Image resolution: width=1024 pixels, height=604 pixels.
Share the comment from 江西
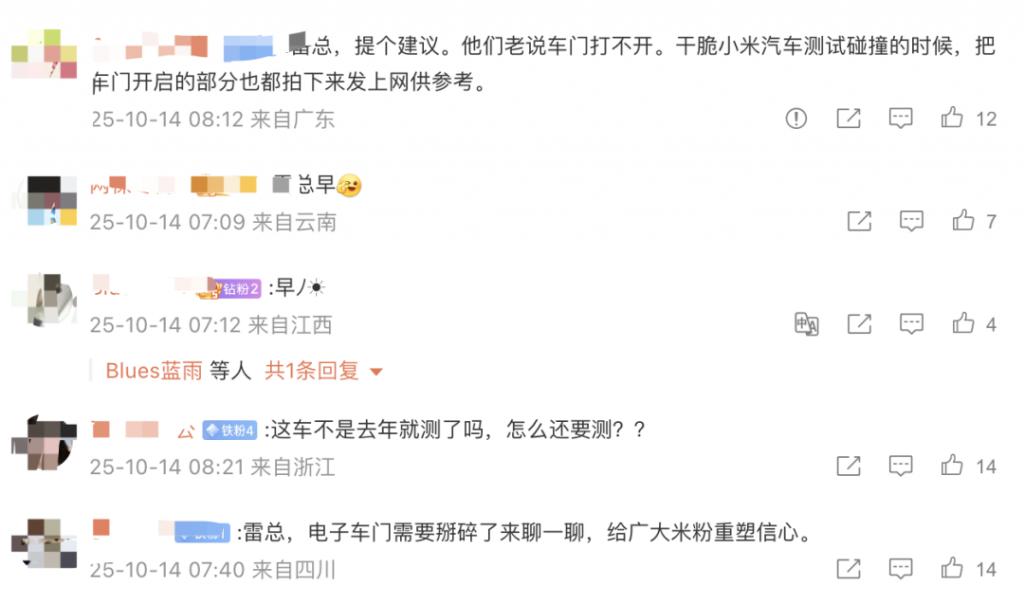[x=859, y=324]
